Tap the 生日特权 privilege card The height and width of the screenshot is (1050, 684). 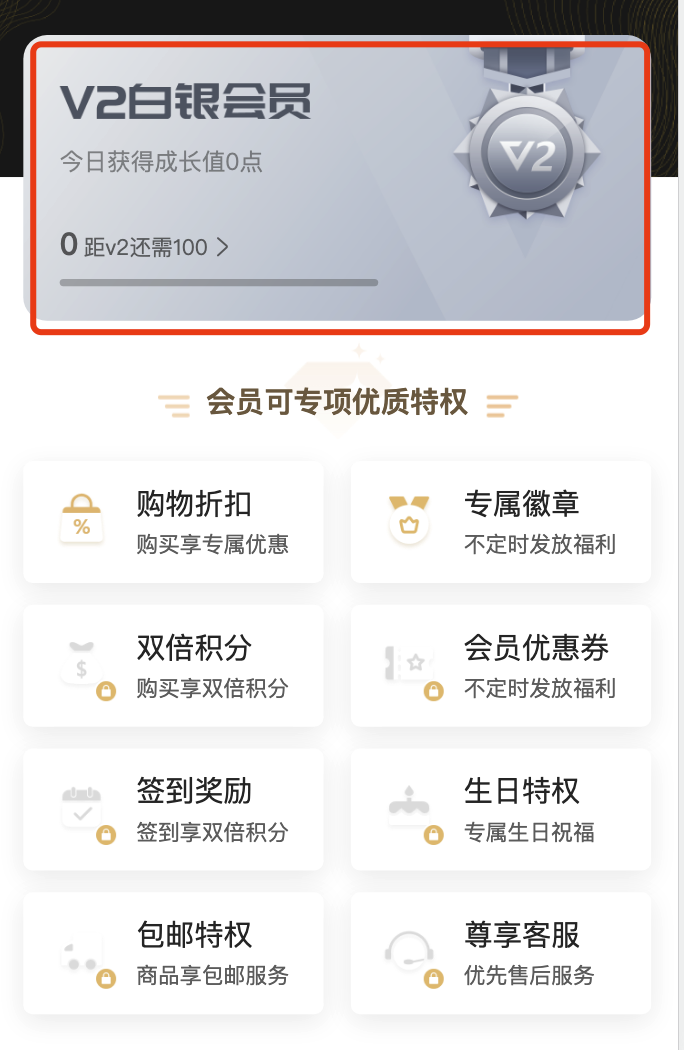point(500,810)
